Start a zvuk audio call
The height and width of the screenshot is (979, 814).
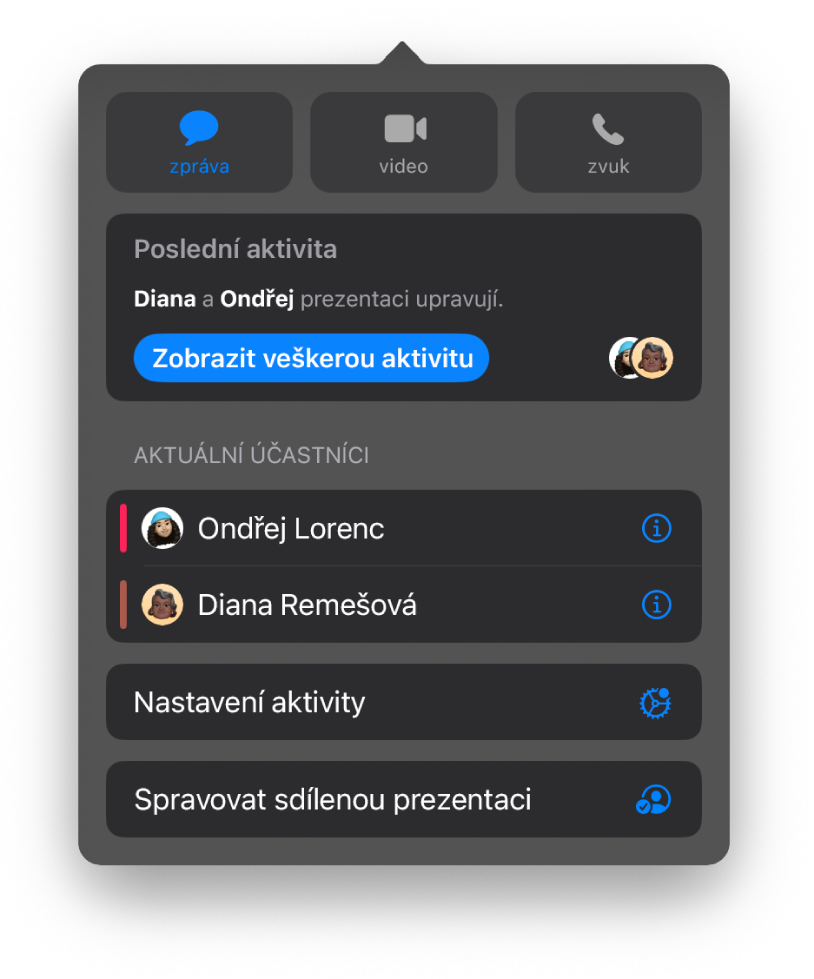point(608,142)
